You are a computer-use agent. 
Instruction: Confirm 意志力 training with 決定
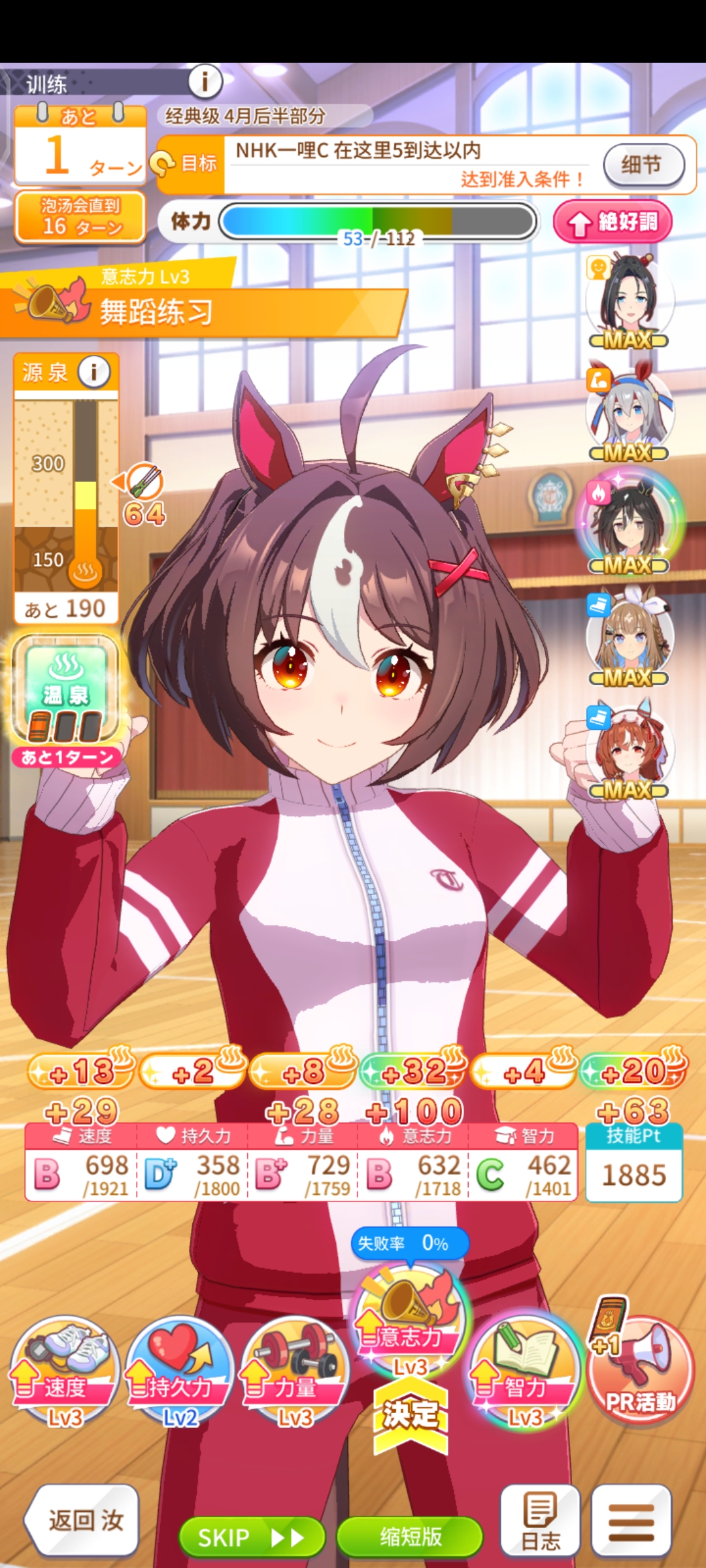click(411, 1414)
